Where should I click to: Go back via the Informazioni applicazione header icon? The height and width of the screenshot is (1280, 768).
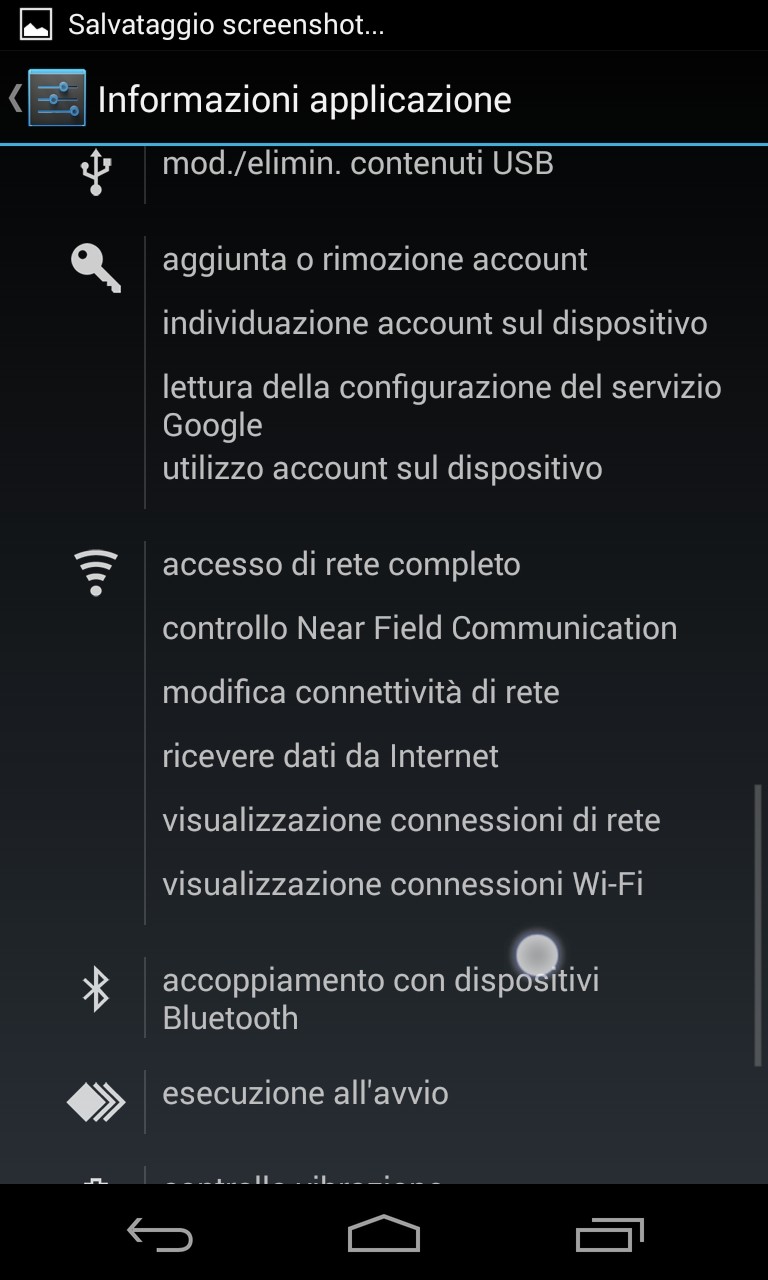click(52, 98)
